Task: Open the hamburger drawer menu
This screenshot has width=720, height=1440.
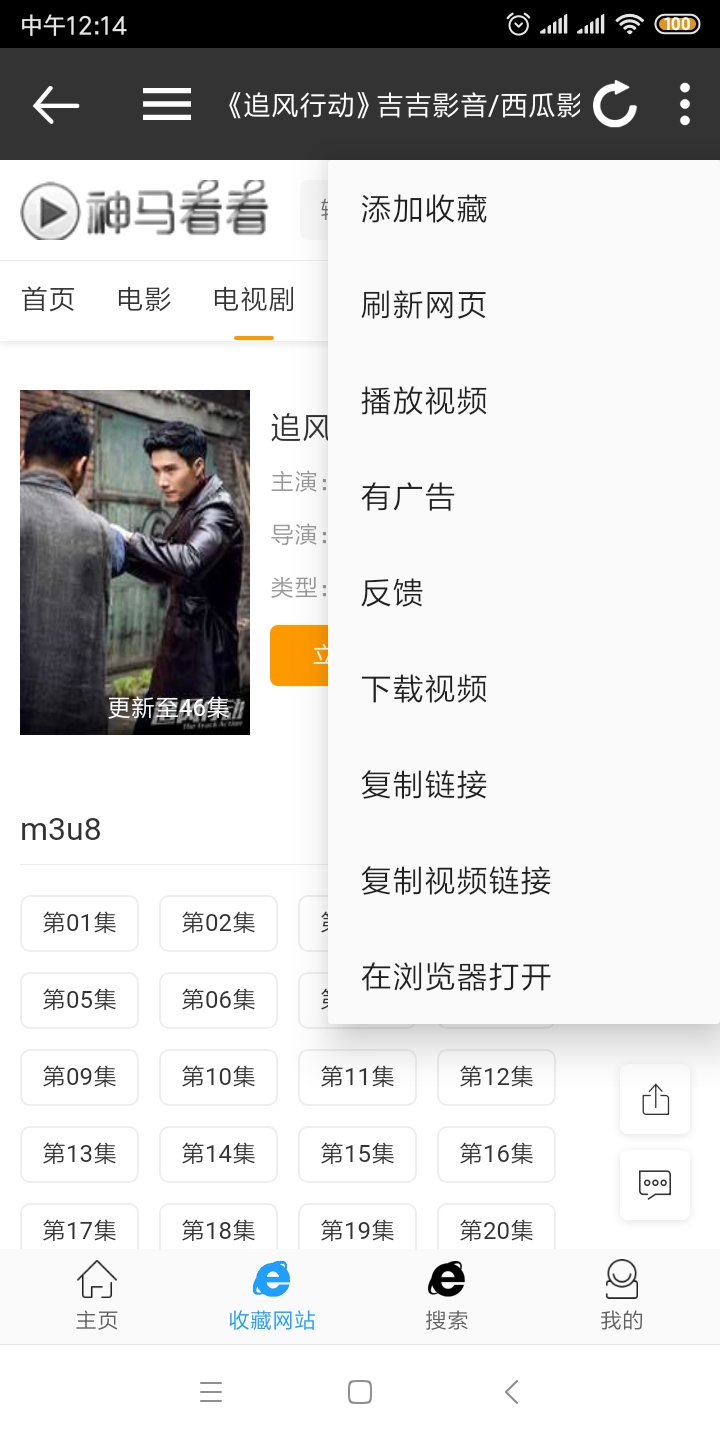Action: click(x=167, y=104)
